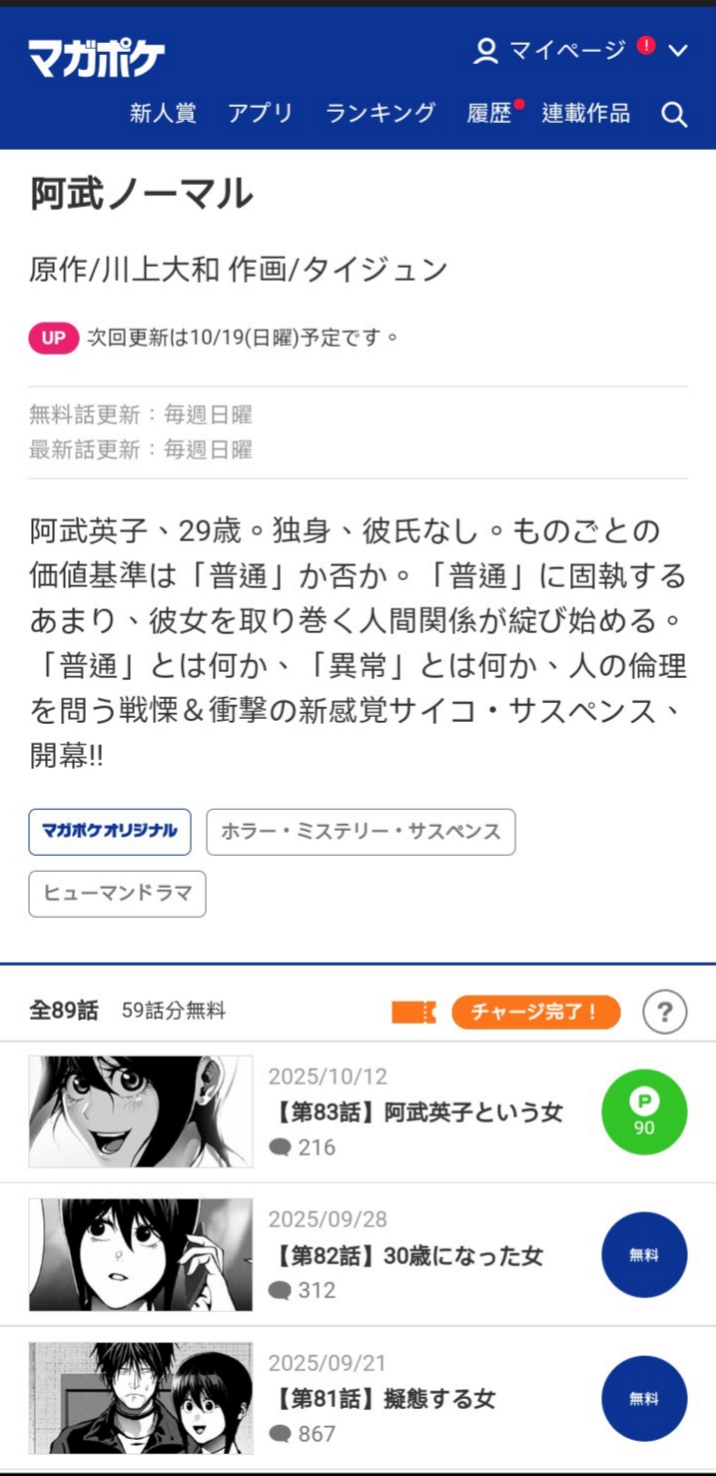Select the ホラー・ミステリー・サスペンス genre tag

[360, 831]
